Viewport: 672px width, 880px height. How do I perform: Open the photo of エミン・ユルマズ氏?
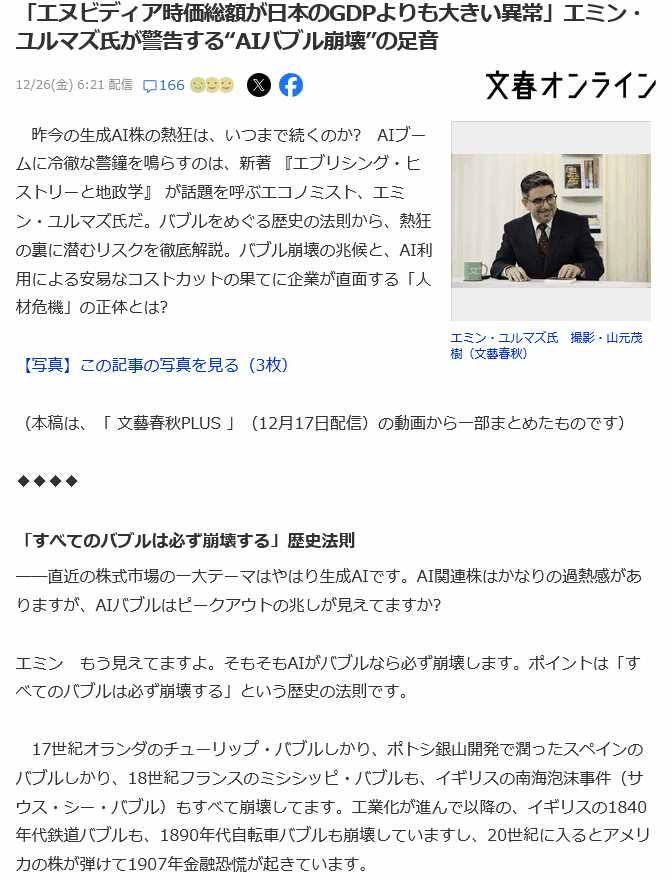click(x=550, y=220)
